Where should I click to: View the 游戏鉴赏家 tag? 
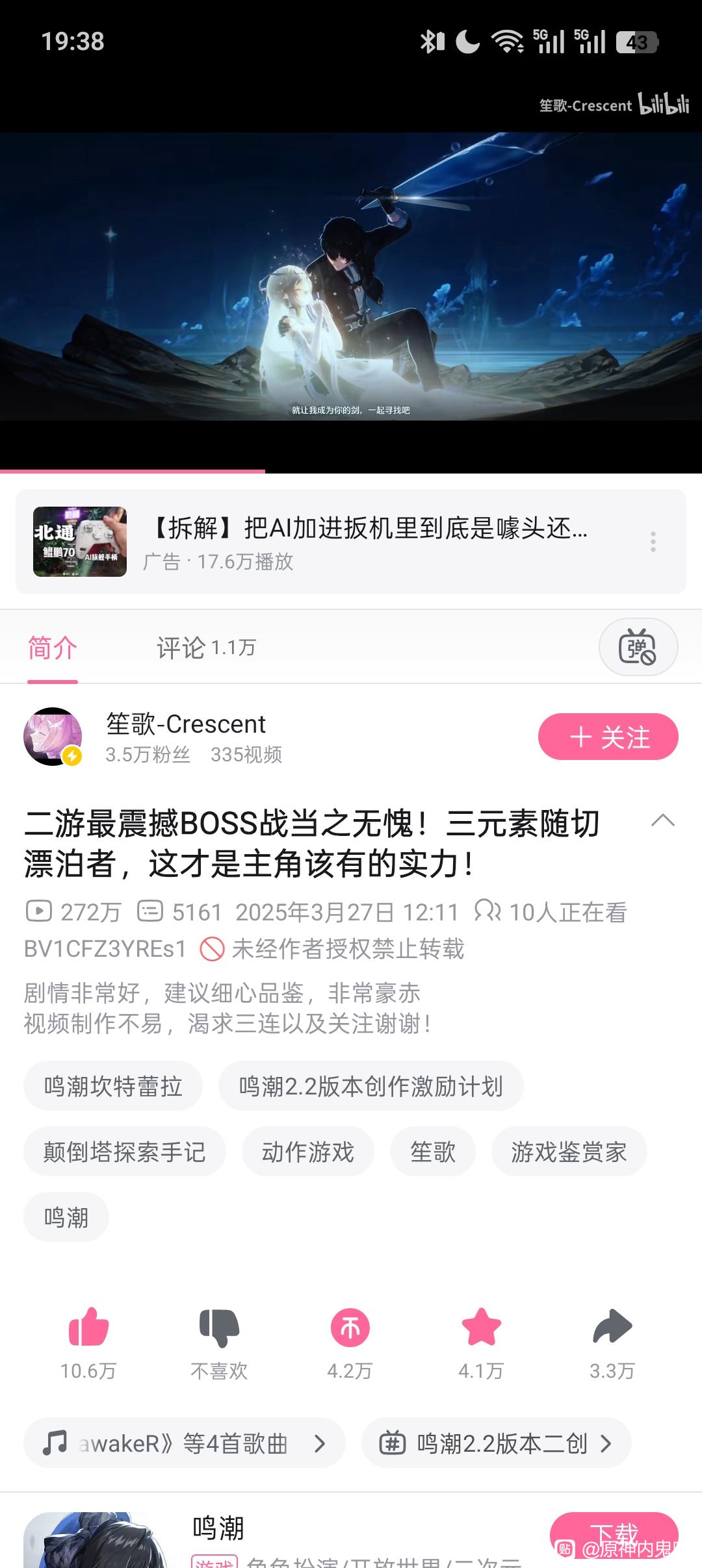point(569,1152)
